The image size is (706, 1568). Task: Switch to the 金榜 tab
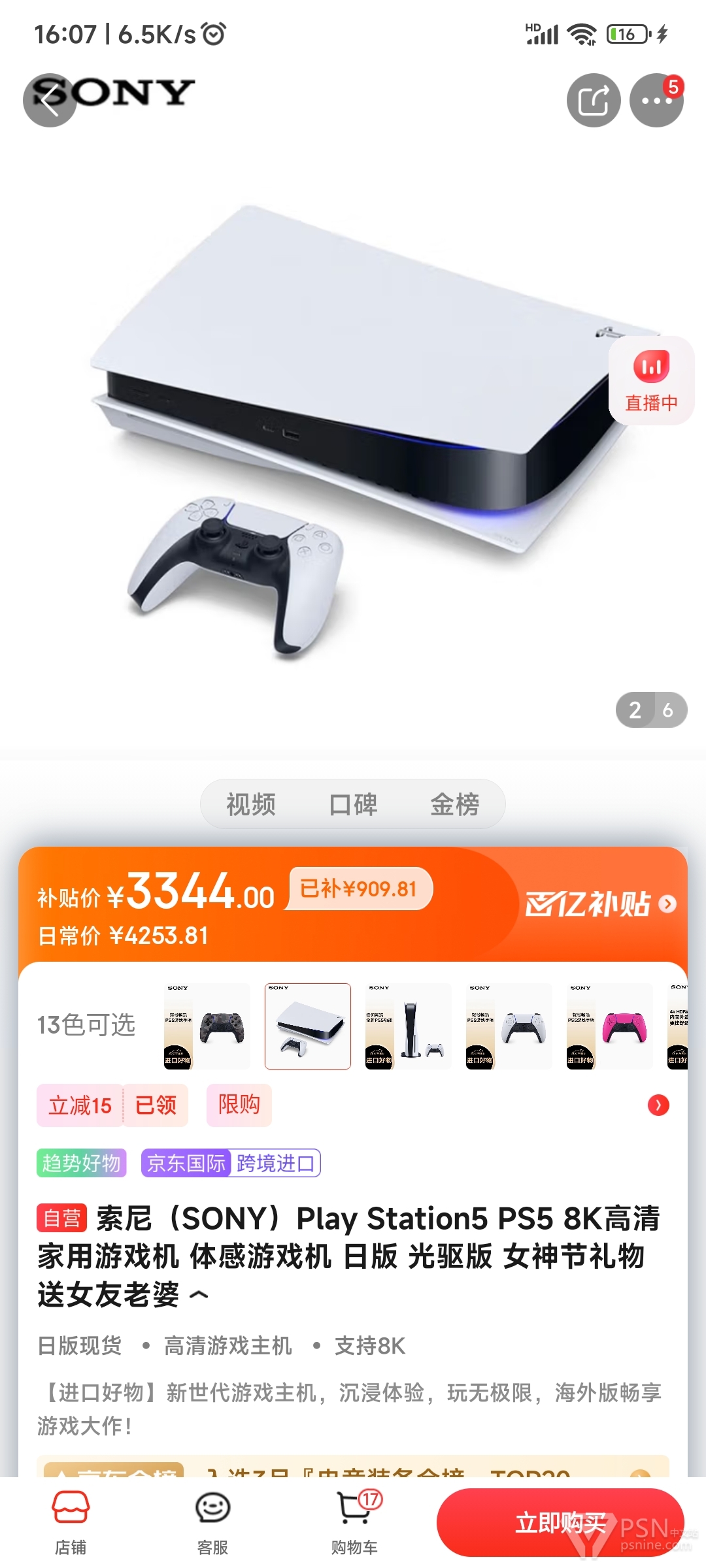(454, 804)
